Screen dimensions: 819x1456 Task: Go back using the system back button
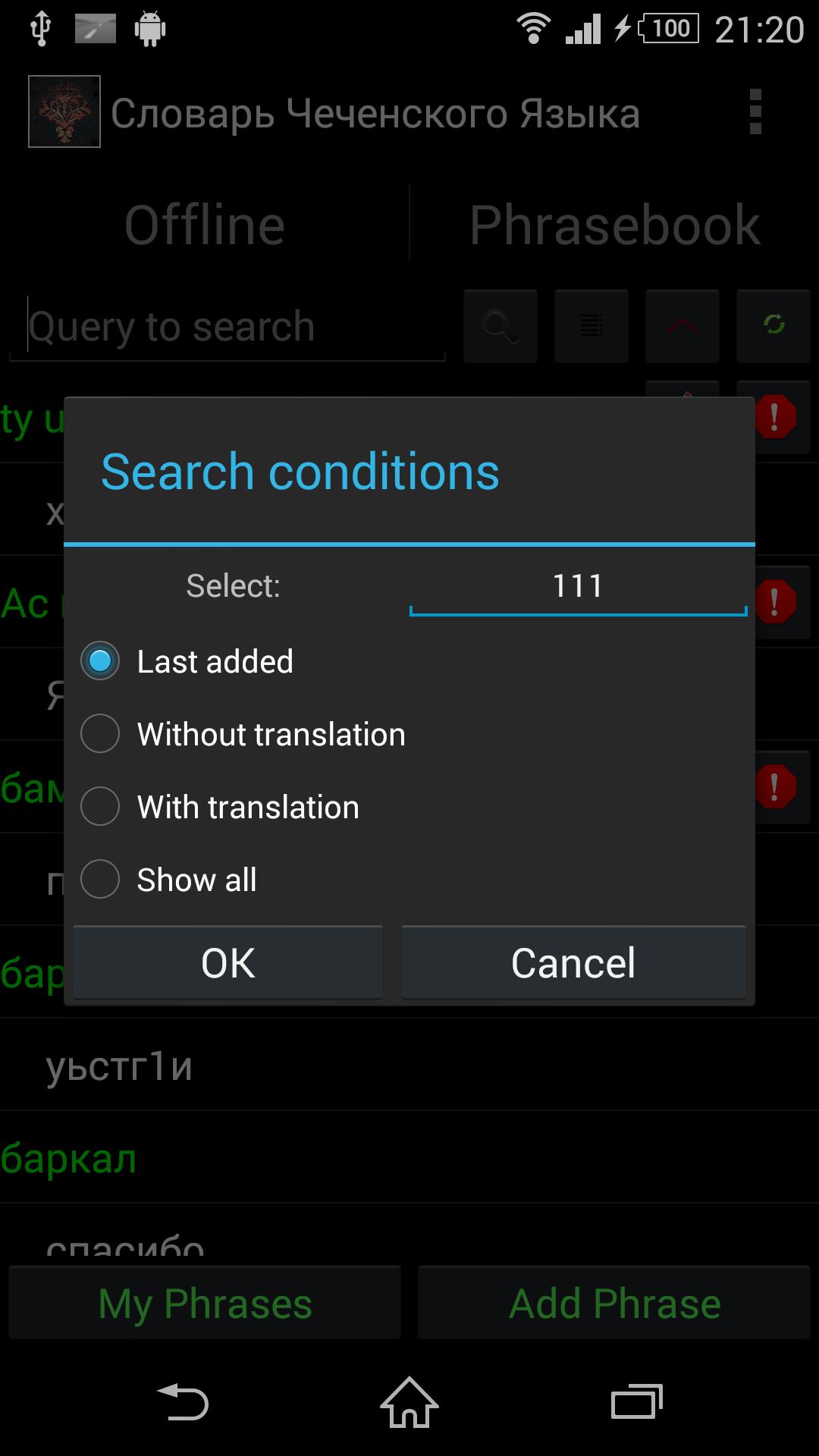pyautogui.click(x=182, y=1401)
